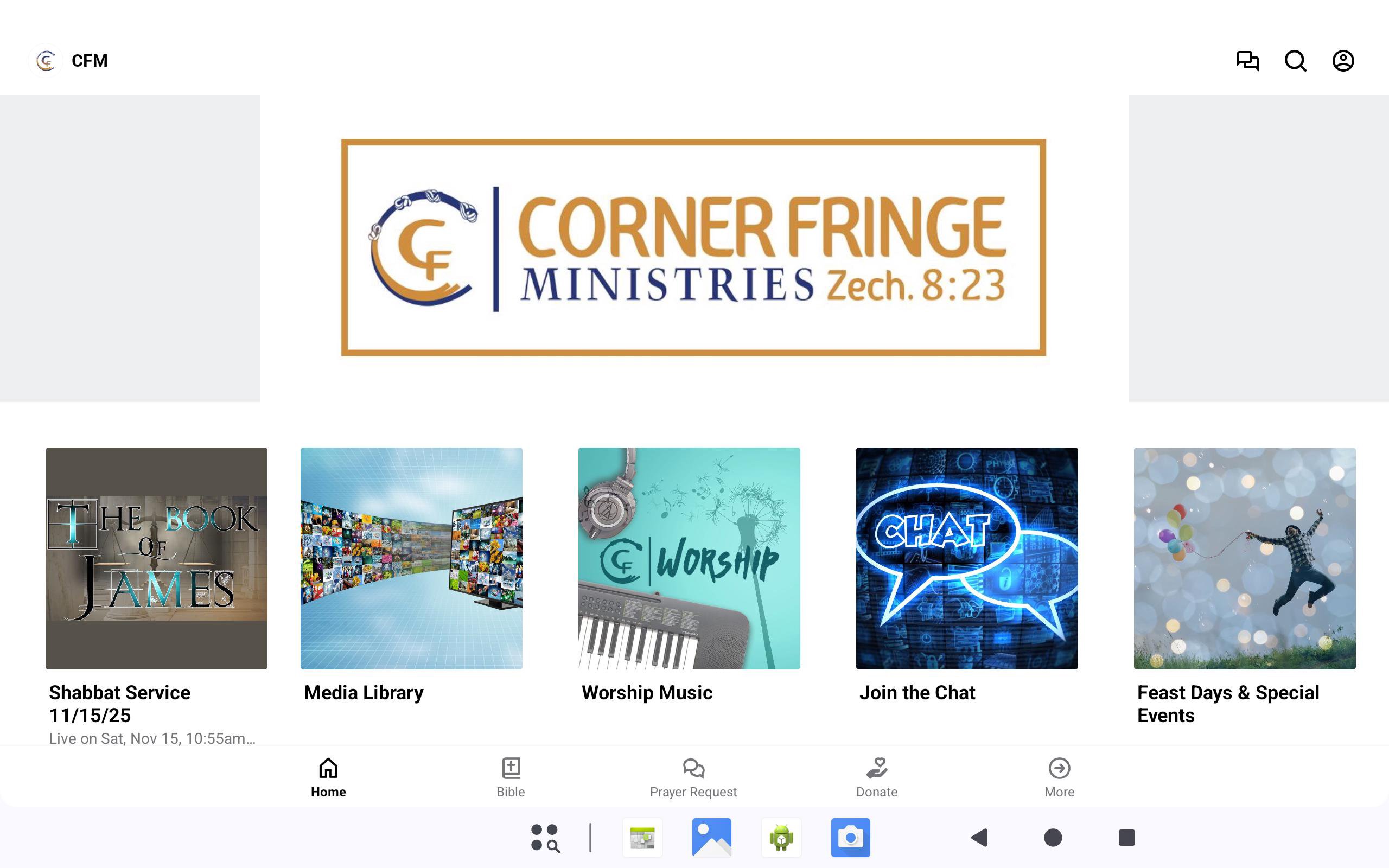Switch to the Prayer Request tab
The width and height of the screenshot is (1389, 868).
(x=693, y=777)
